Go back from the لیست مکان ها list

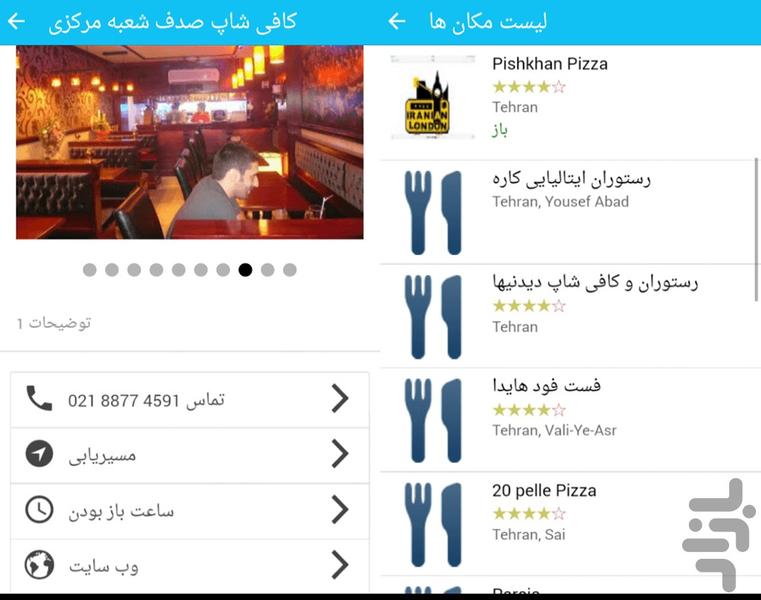tap(397, 21)
